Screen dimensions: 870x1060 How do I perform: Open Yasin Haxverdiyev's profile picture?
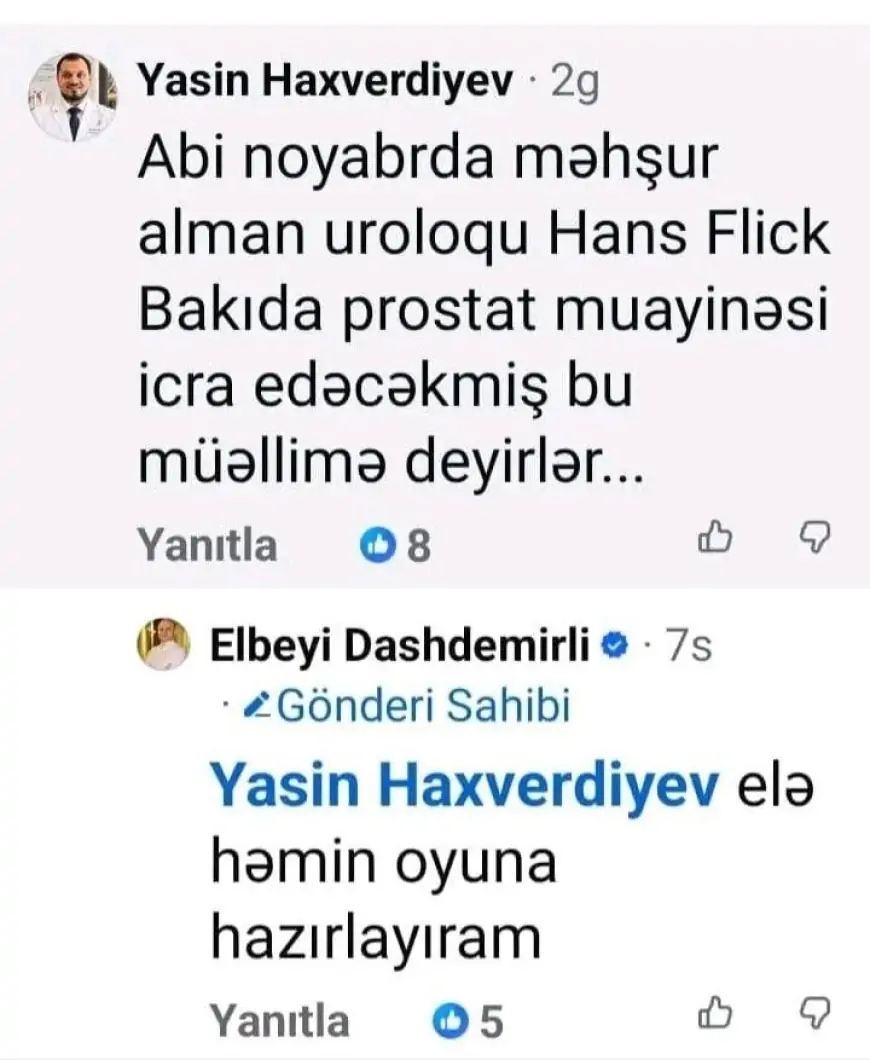click(x=73, y=97)
